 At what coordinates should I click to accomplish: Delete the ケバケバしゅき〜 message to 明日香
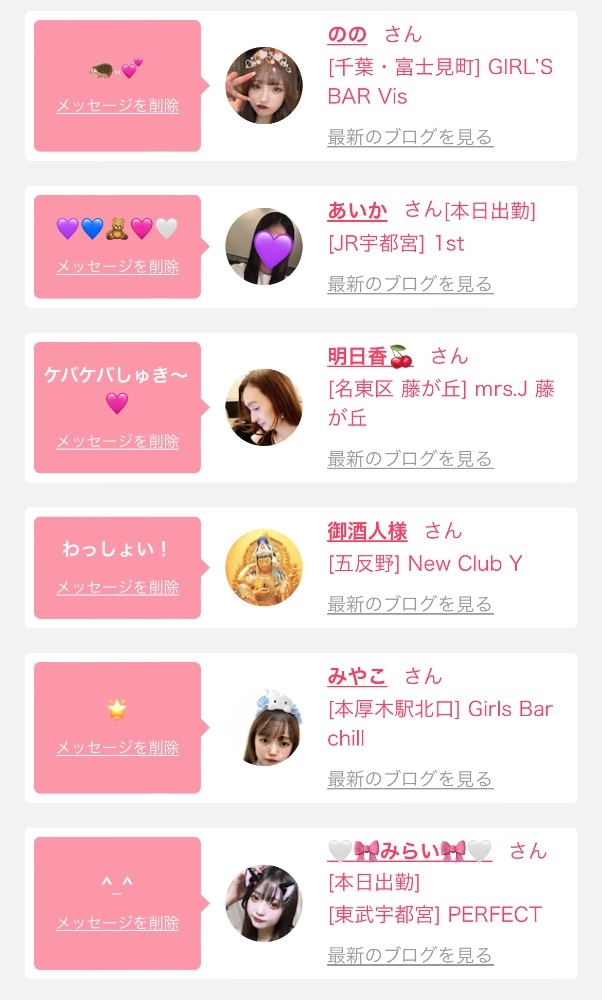click(117, 441)
